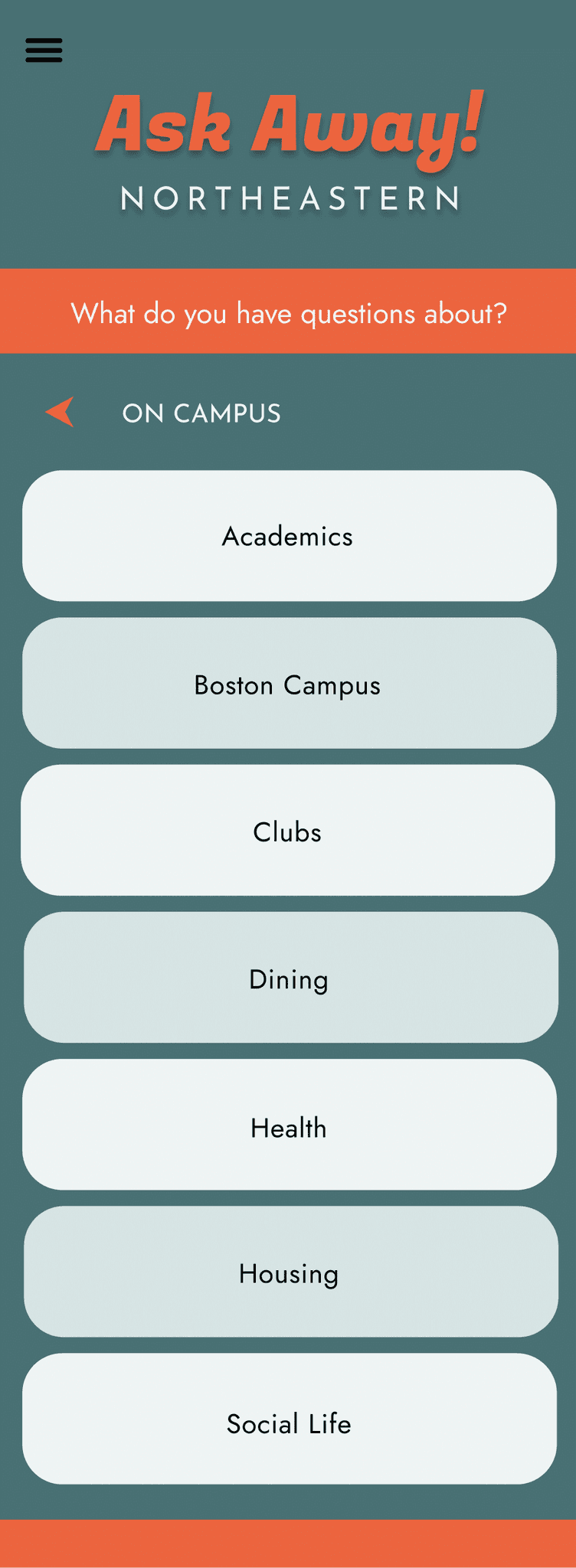The width and height of the screenshot is (576, 1568).
Task: Select Housing questions
Action: tap(290, 1272)
